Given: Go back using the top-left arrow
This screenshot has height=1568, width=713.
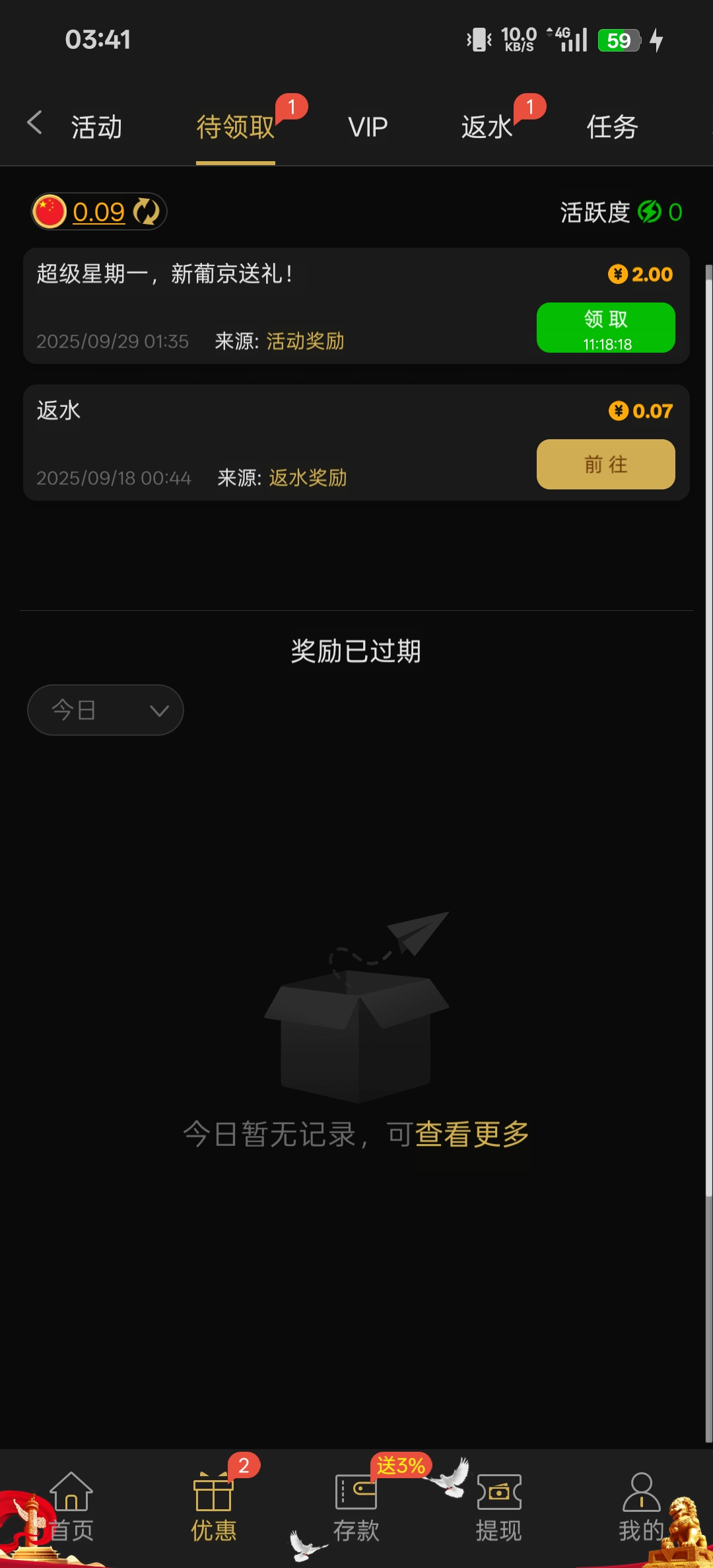Looking at the screenshot, I should coord(34,124).
